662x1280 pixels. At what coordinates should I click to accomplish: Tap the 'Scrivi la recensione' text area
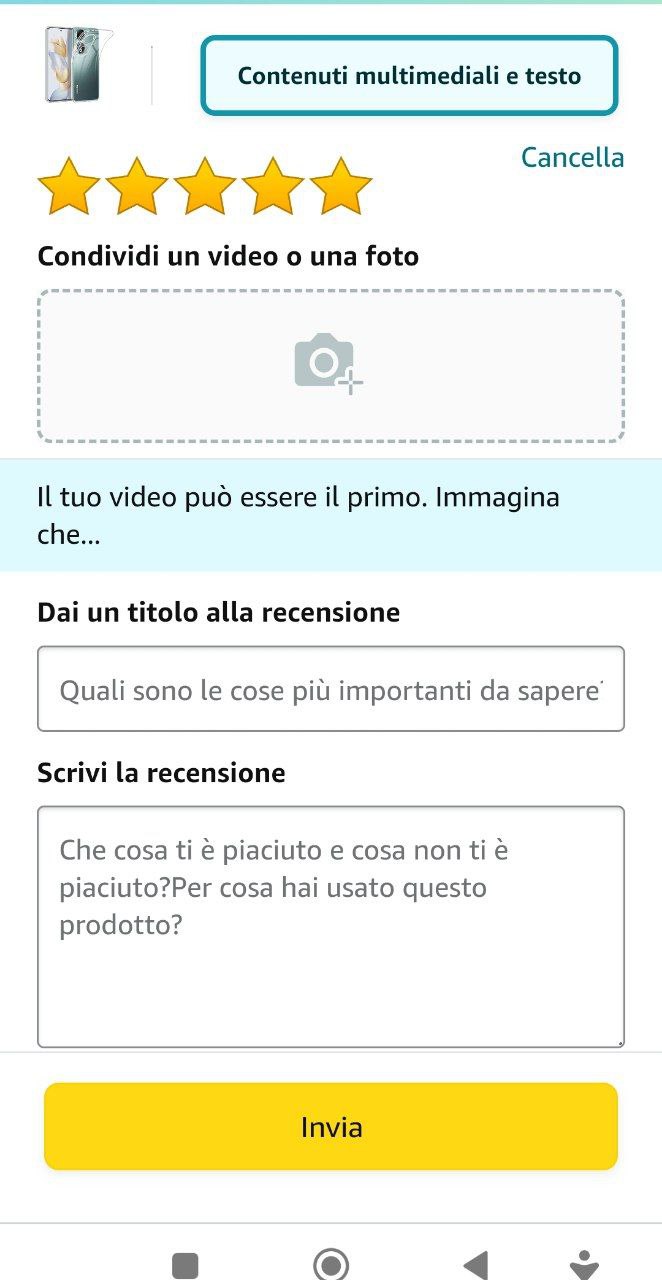pos(330,926)
